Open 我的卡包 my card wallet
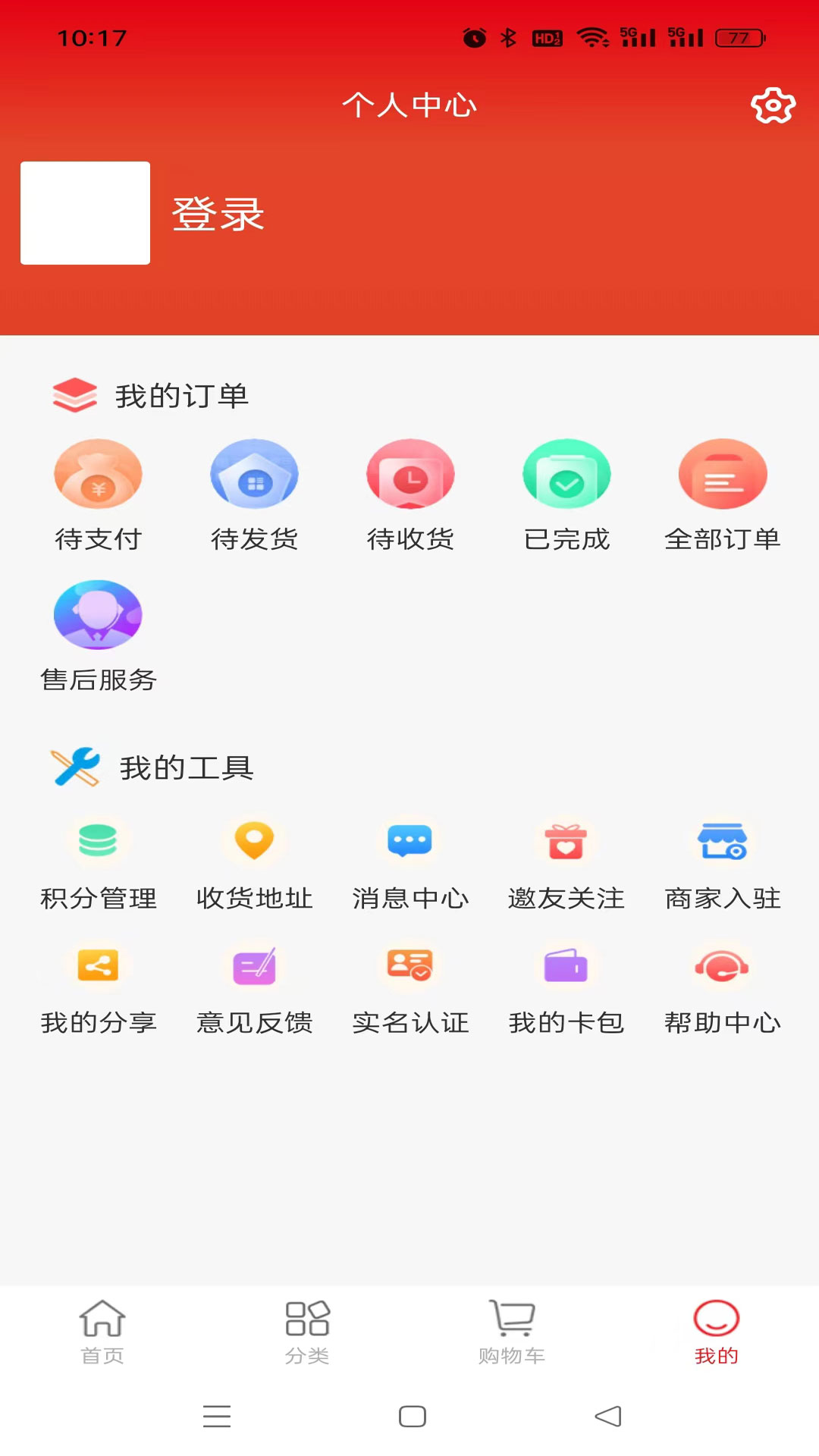 [x=566, y=990]
